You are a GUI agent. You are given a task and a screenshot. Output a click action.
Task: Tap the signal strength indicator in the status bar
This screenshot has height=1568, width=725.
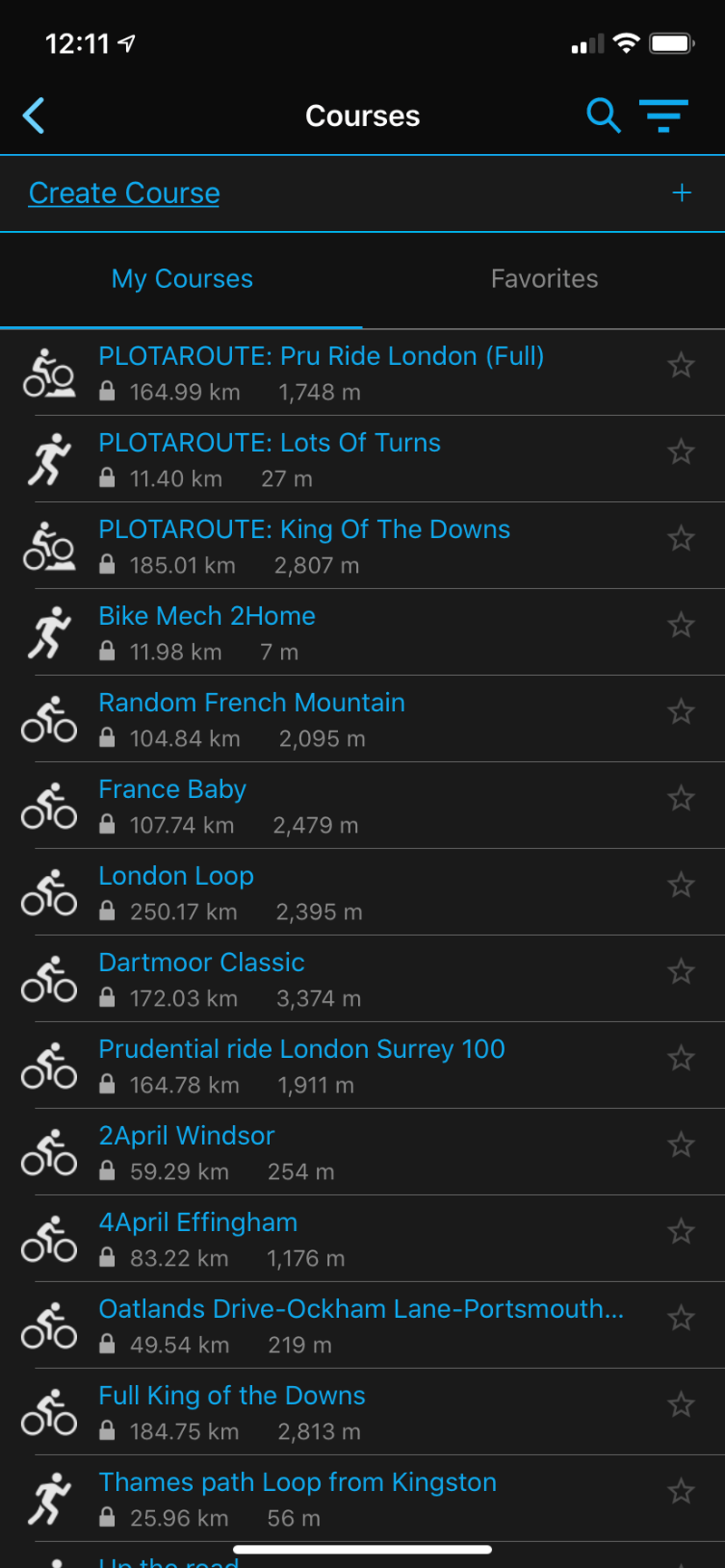585,43
